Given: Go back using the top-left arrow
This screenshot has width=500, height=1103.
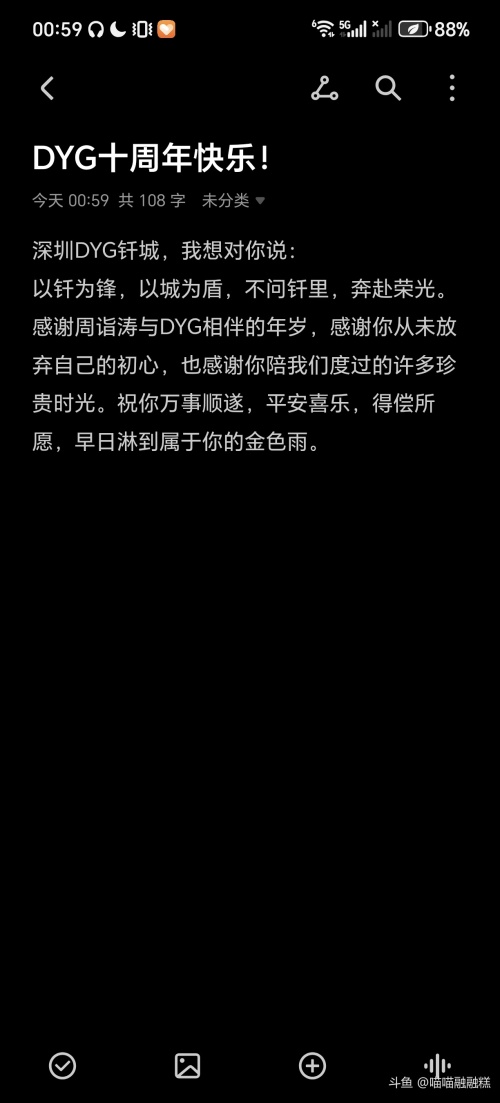Looking at the screenshot, I should [47, 89].
